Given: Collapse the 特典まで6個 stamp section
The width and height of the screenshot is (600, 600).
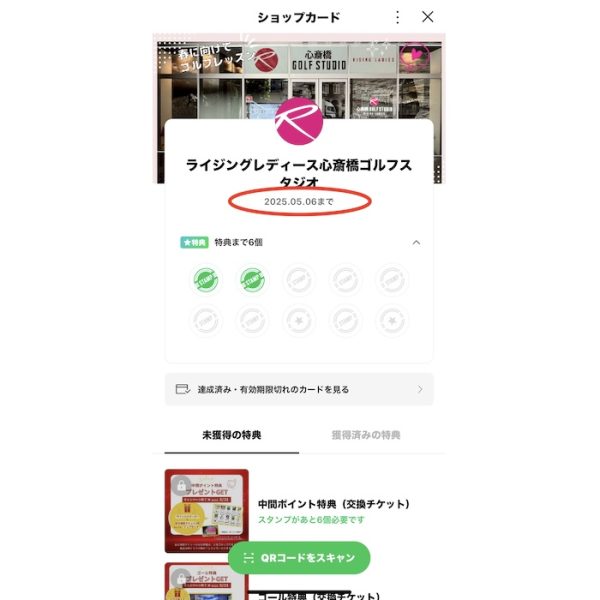Looking at the screenshot, I should (416, 242).
